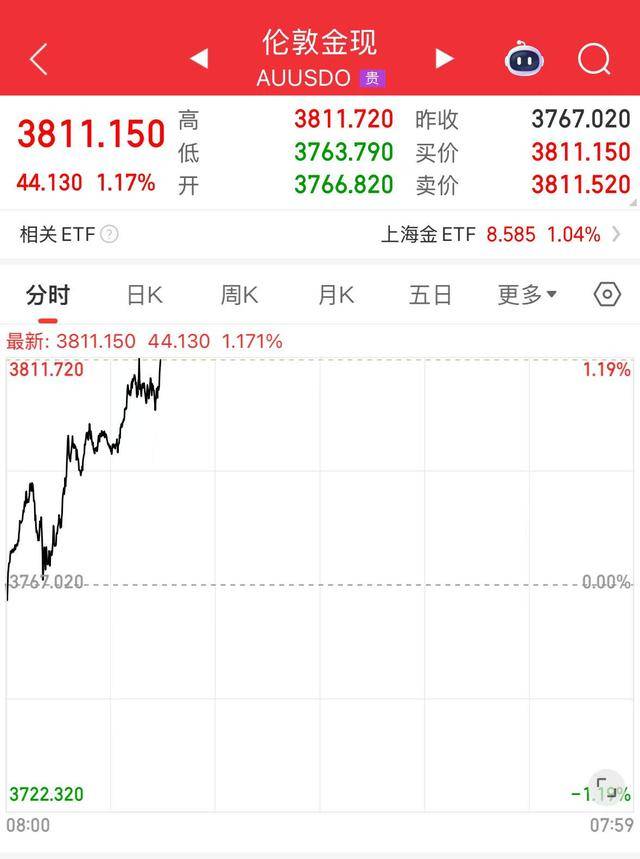Open chart settings hexagon icon

pyautogui.click(x=607, y=295)
